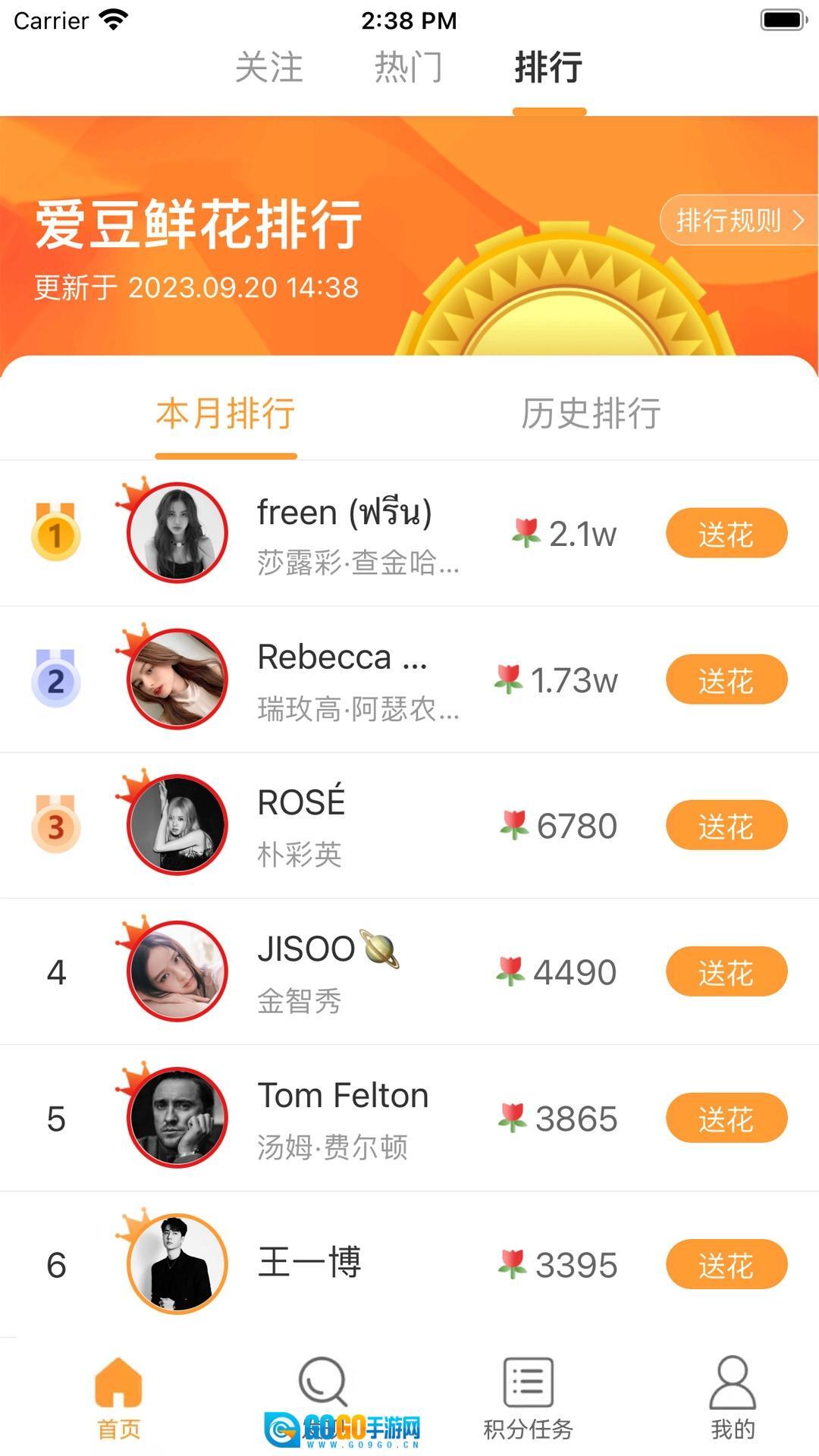Open ROSÉ's profile avatar
Screen dimensions: 819x1456
177,825
